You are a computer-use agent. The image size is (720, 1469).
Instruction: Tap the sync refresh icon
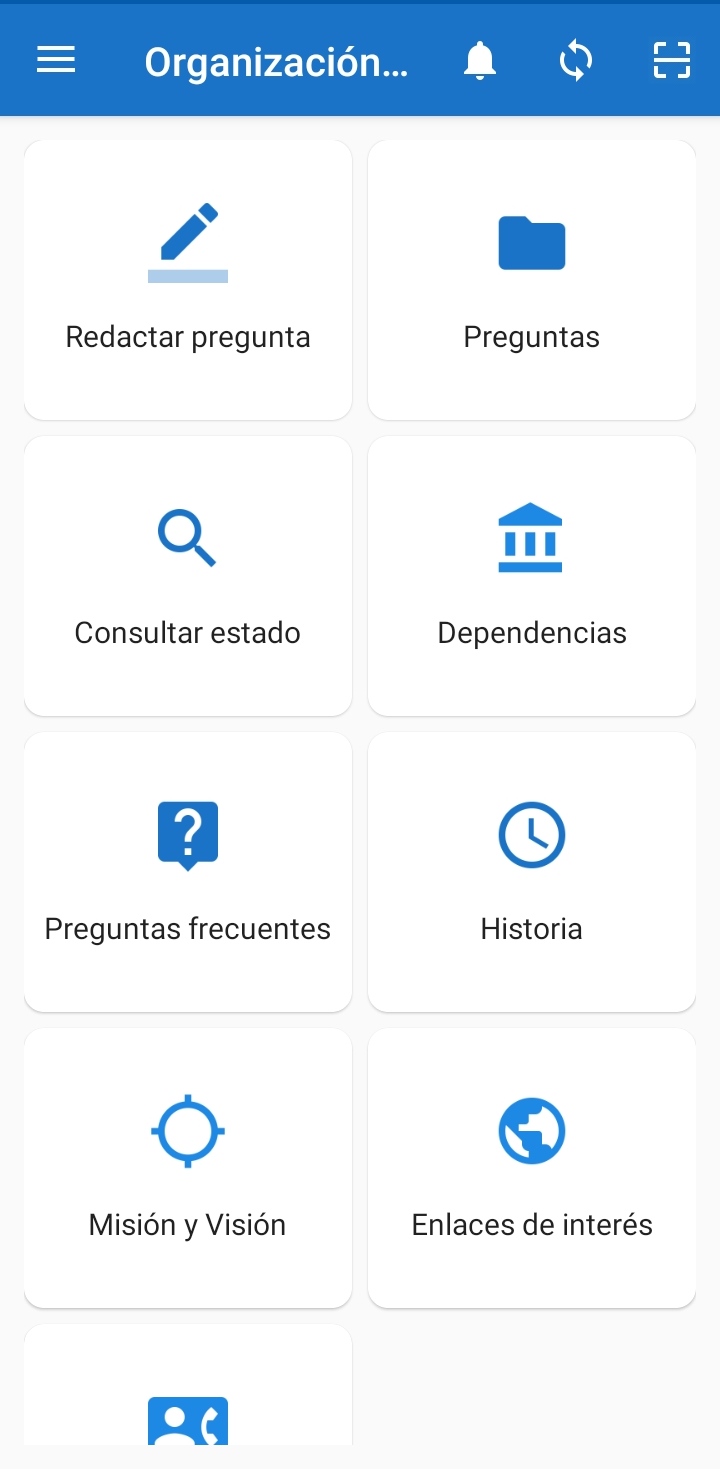[x=575, y=61]
